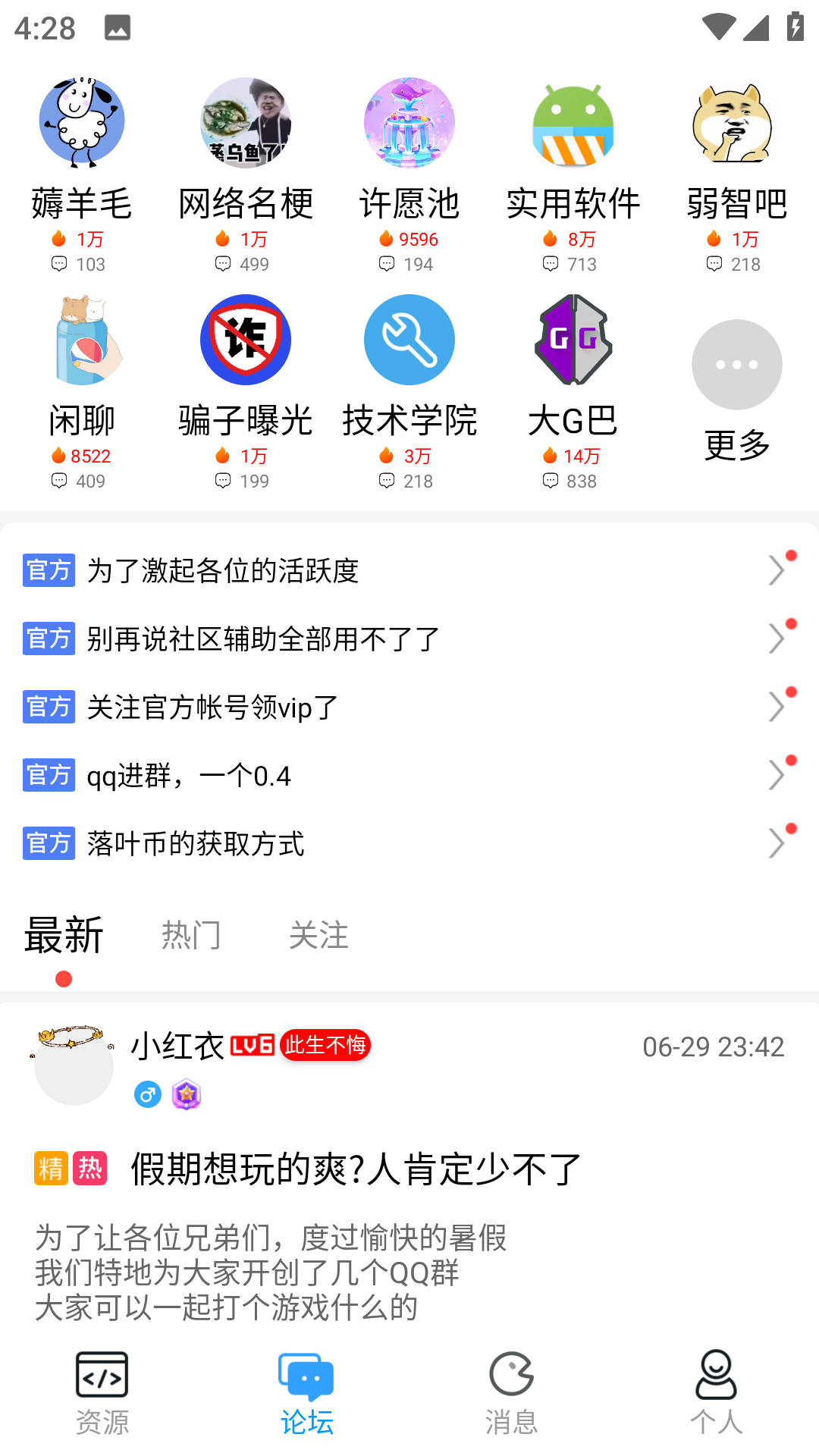Open the 网络名梗 board

point(245,174)
